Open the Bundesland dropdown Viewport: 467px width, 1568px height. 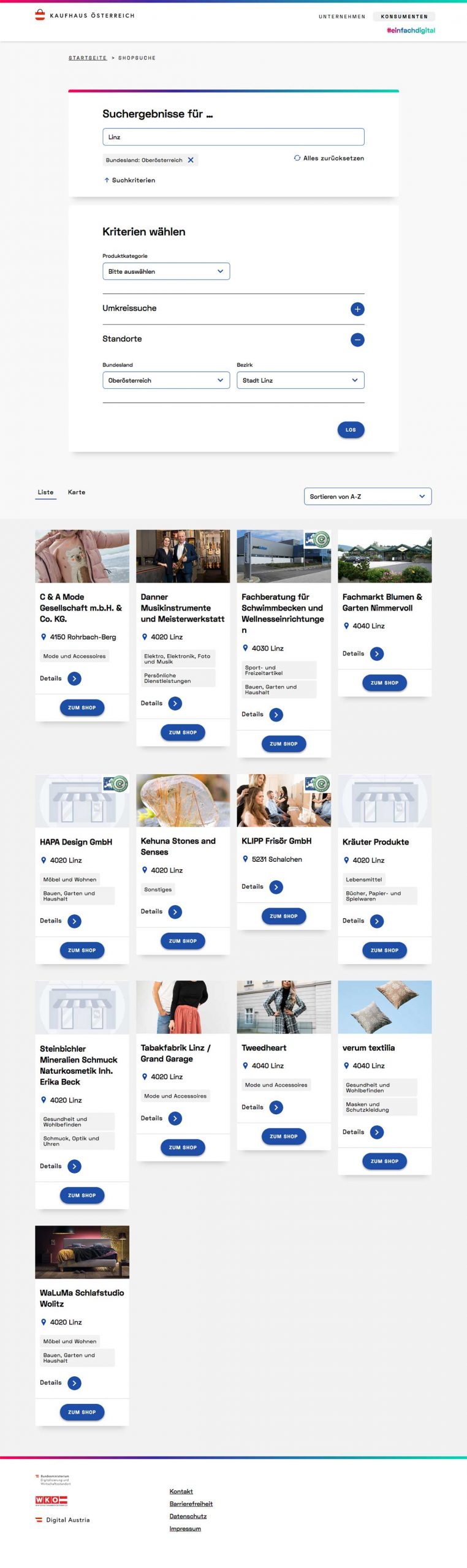[165, 380]
